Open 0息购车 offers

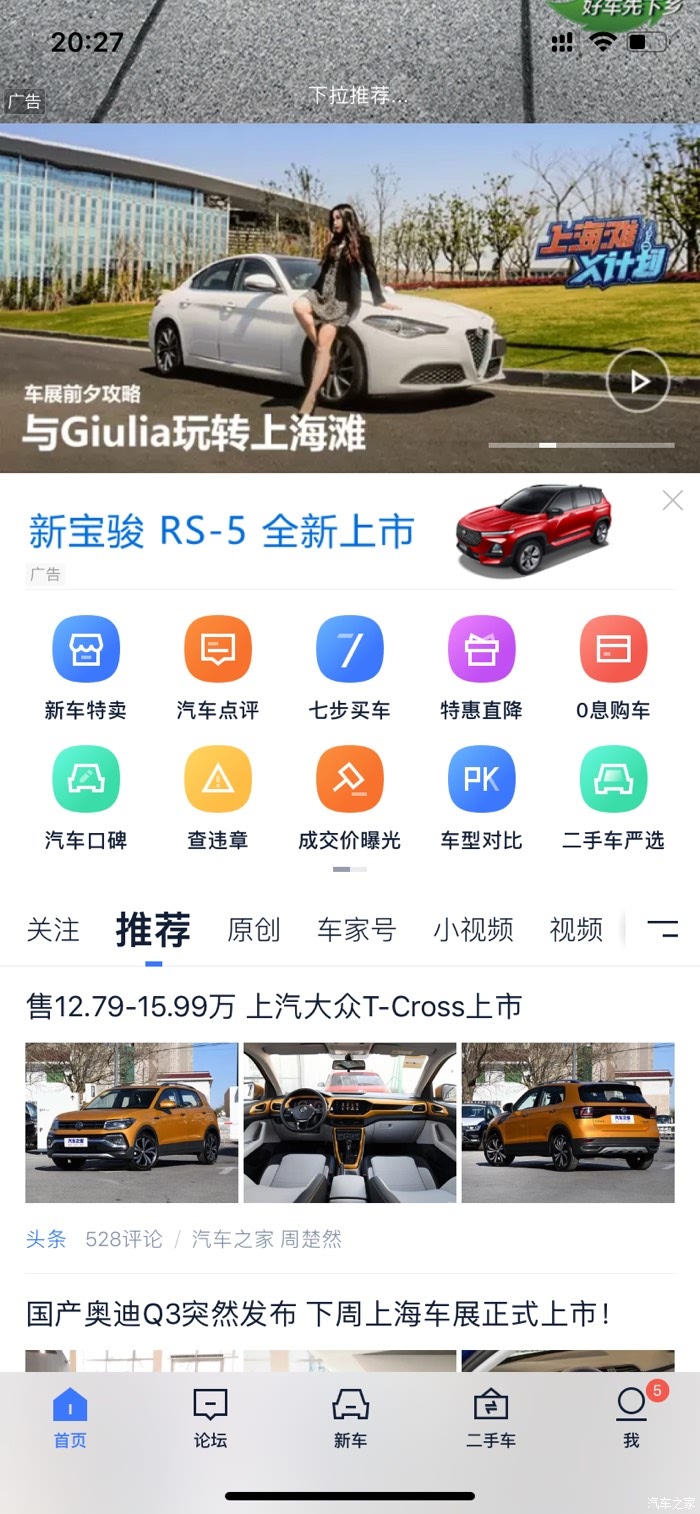pos(613,668)
